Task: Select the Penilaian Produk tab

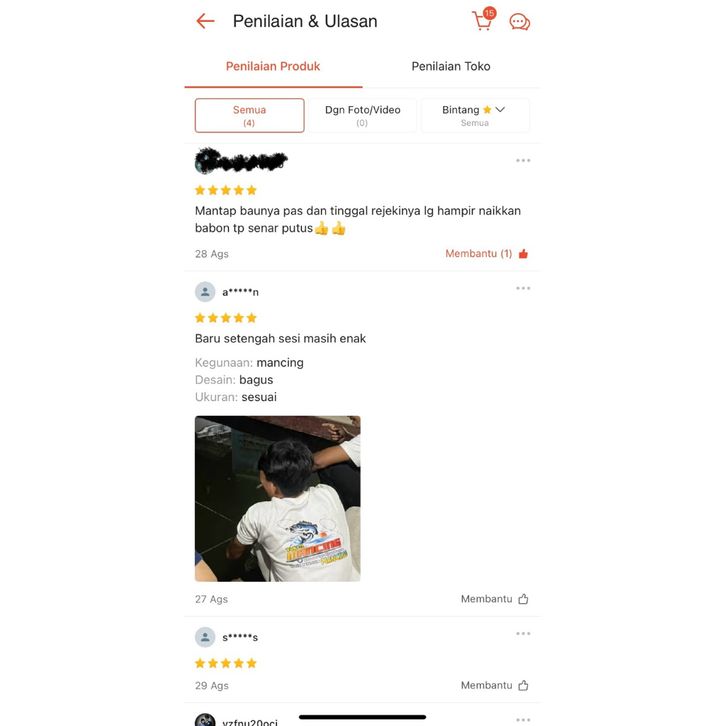Action: tap(273, 66)
